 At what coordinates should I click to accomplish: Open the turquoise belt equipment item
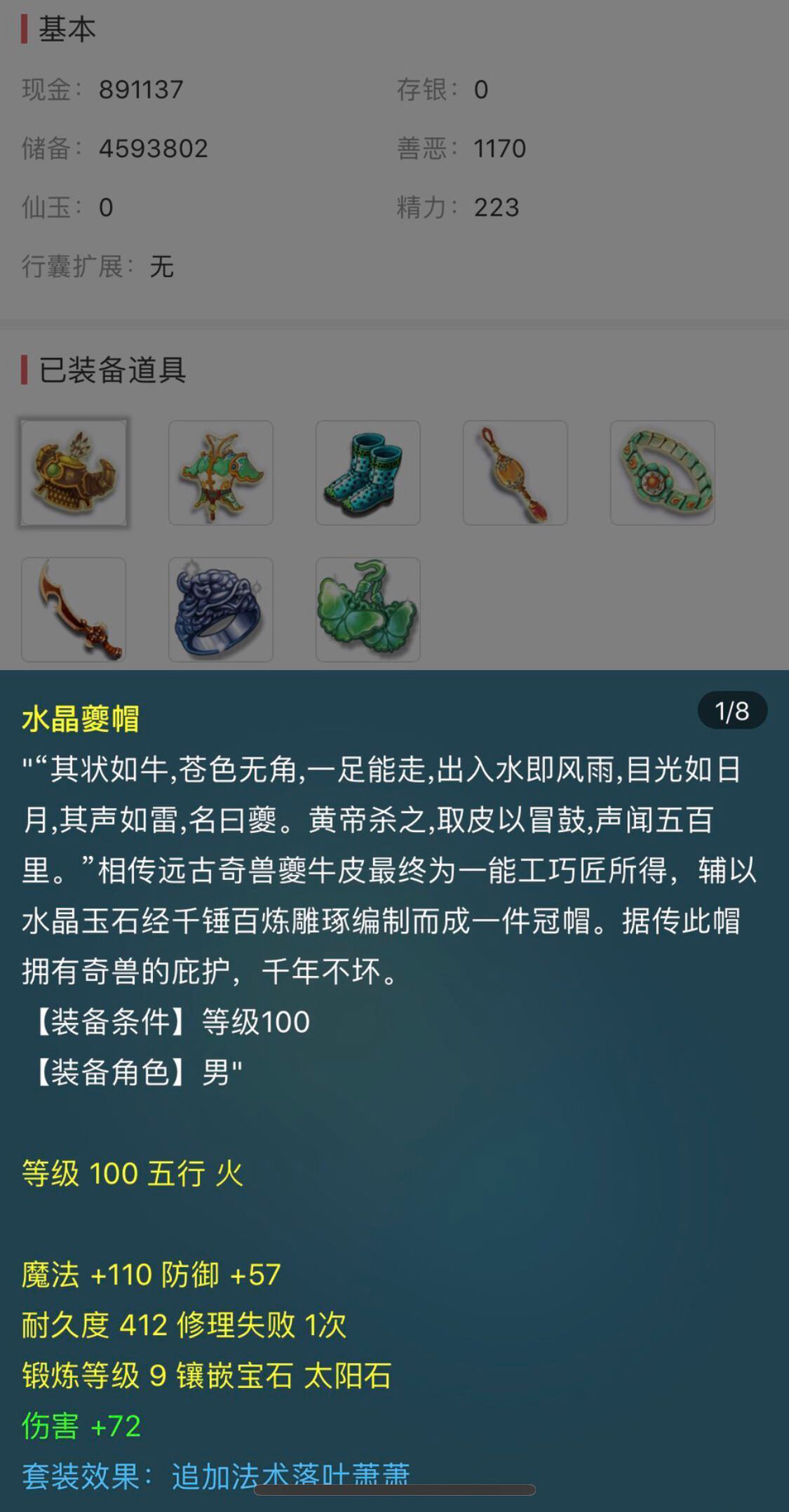point(663,473)
